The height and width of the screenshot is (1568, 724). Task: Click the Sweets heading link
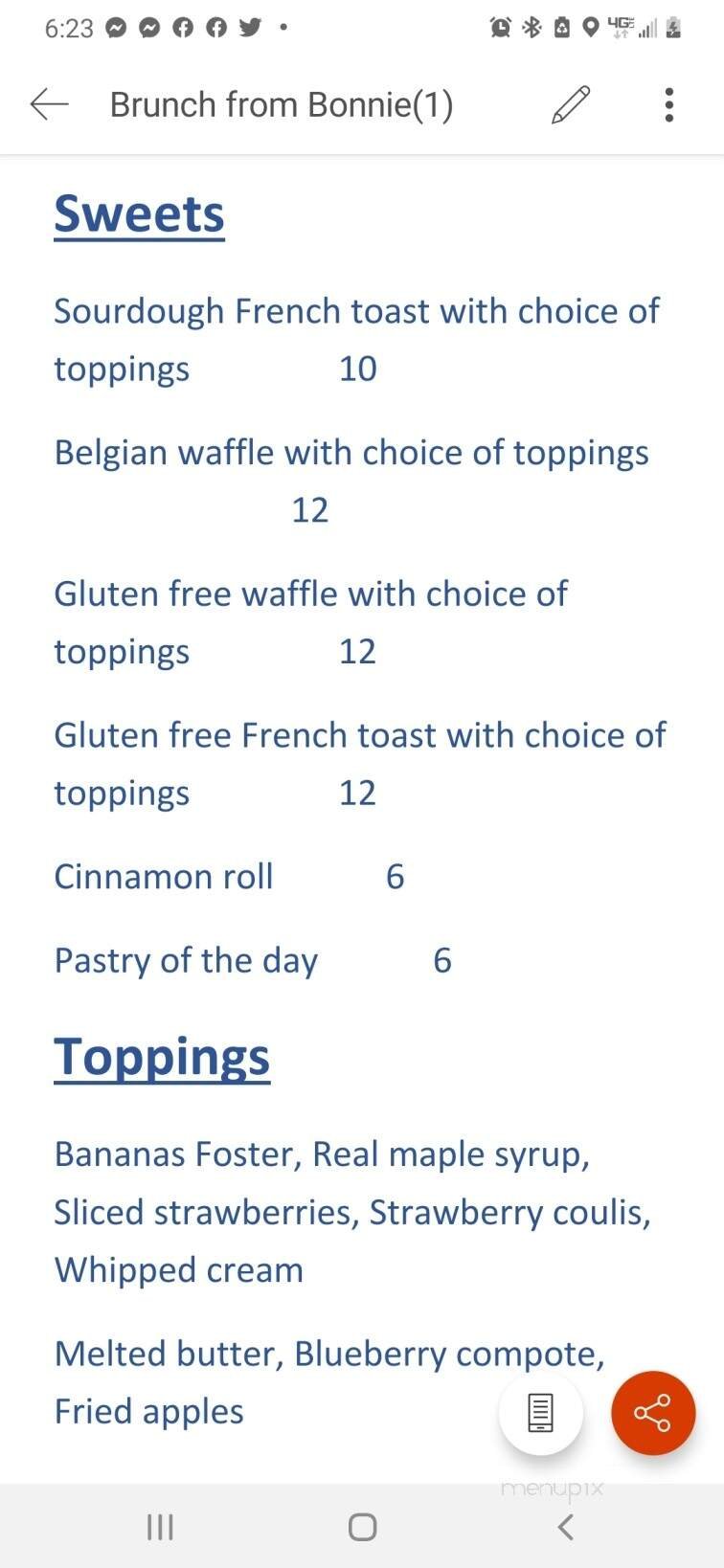pos(139,213)
